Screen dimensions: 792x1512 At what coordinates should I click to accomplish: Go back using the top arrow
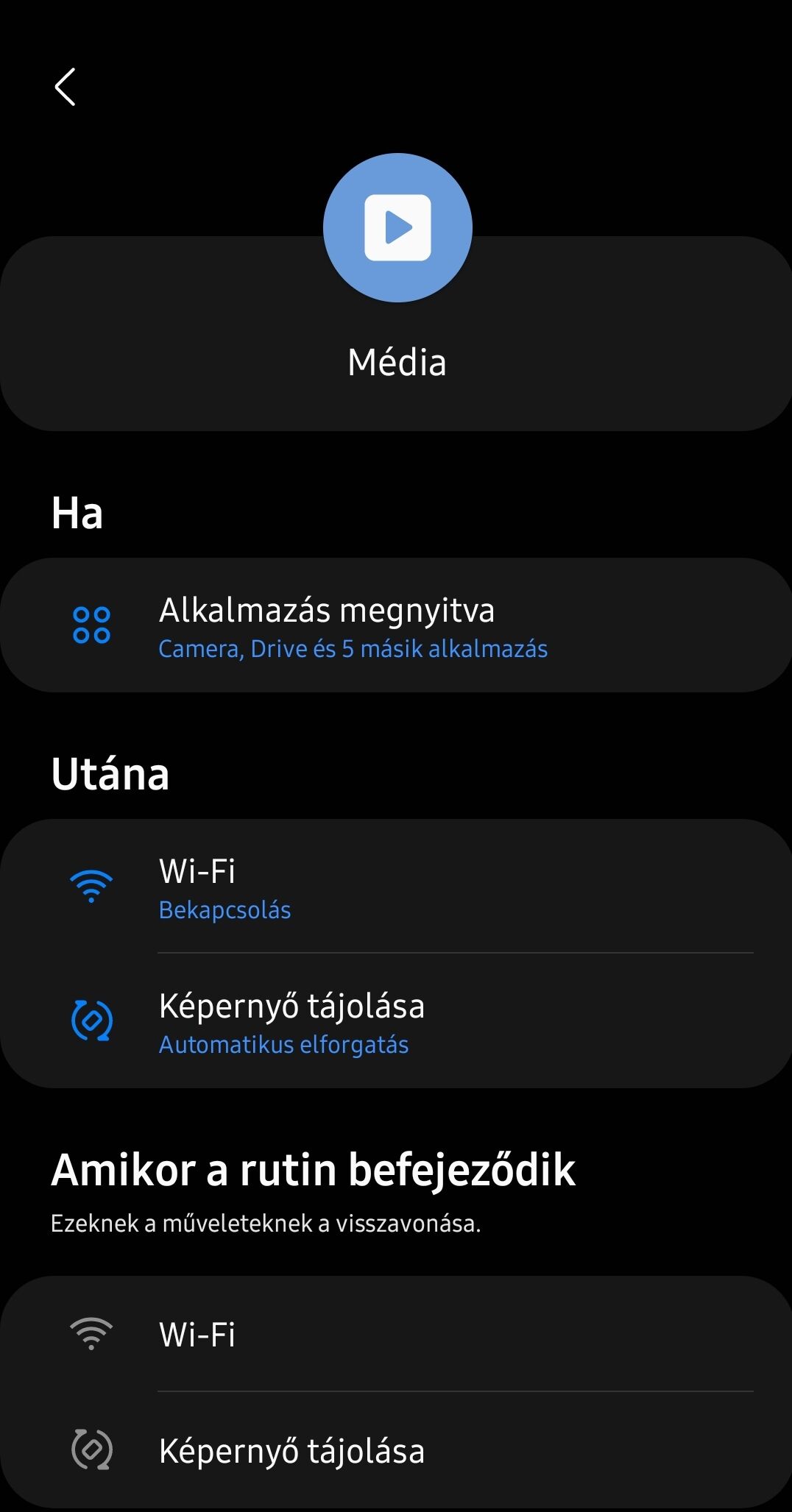[x=66, y=87]
